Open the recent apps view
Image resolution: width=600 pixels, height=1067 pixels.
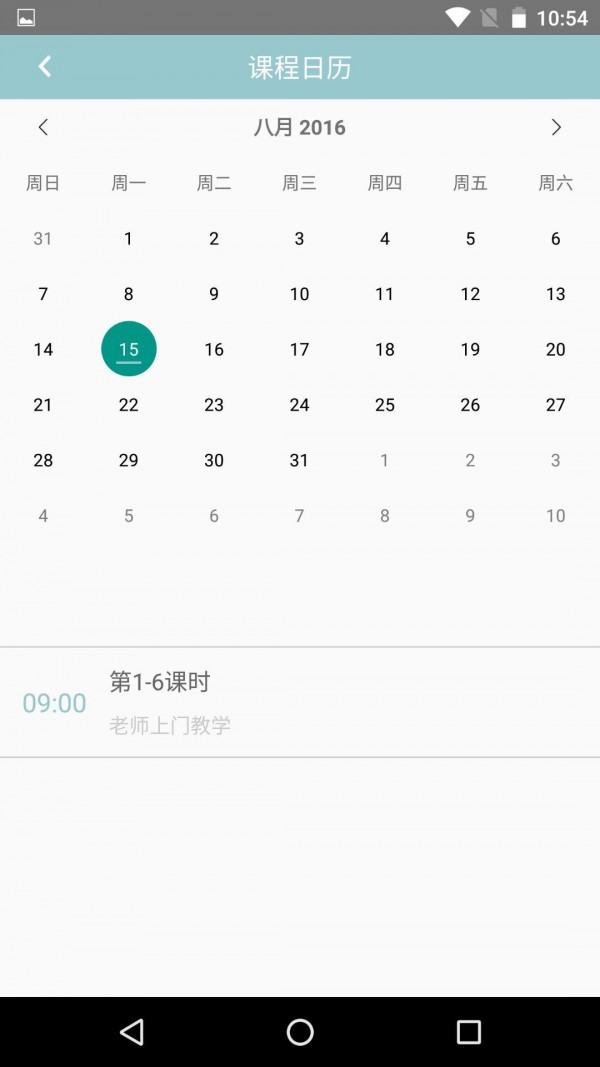pyautogui.click(x=468, y=1032)
